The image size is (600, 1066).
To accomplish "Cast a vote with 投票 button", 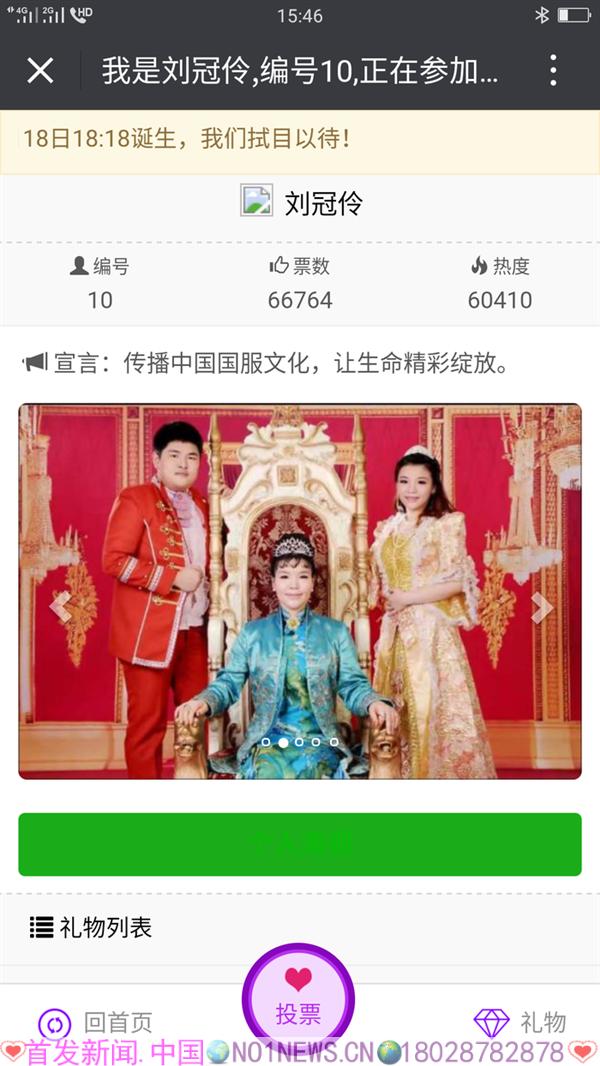I will click(298, 998).
